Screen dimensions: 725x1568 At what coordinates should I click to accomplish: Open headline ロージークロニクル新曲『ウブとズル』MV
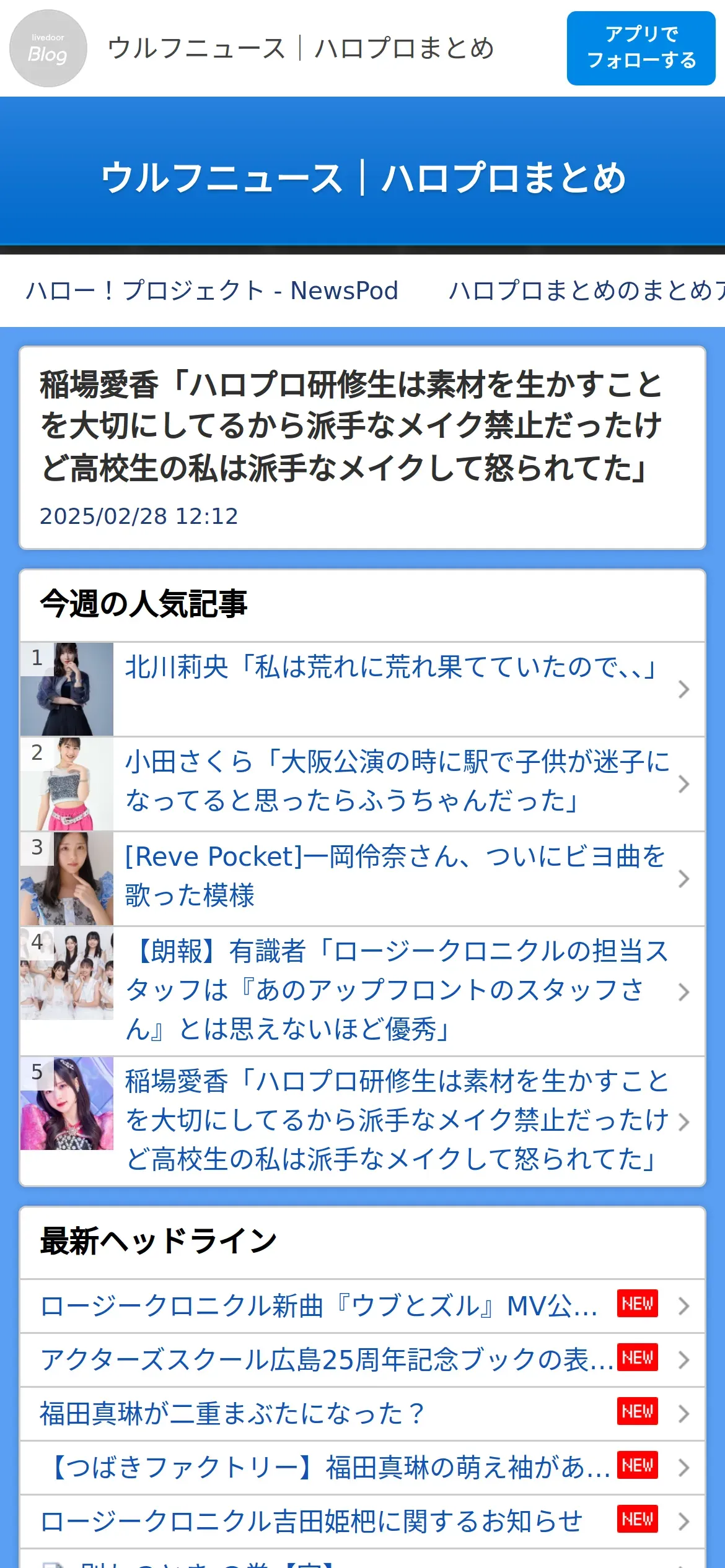362,1306
